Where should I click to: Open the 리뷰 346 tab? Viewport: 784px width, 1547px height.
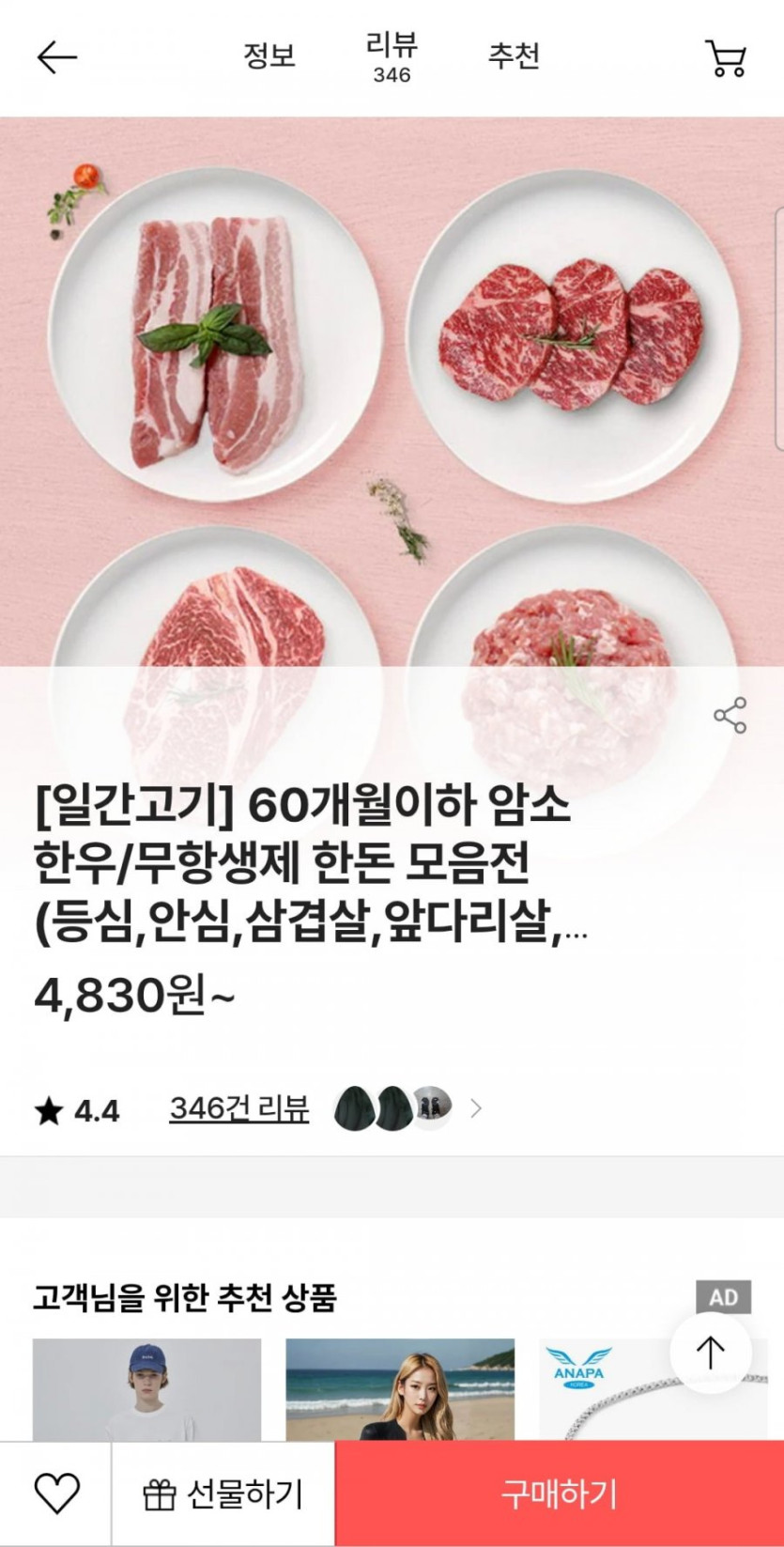[x=392, y=56]
